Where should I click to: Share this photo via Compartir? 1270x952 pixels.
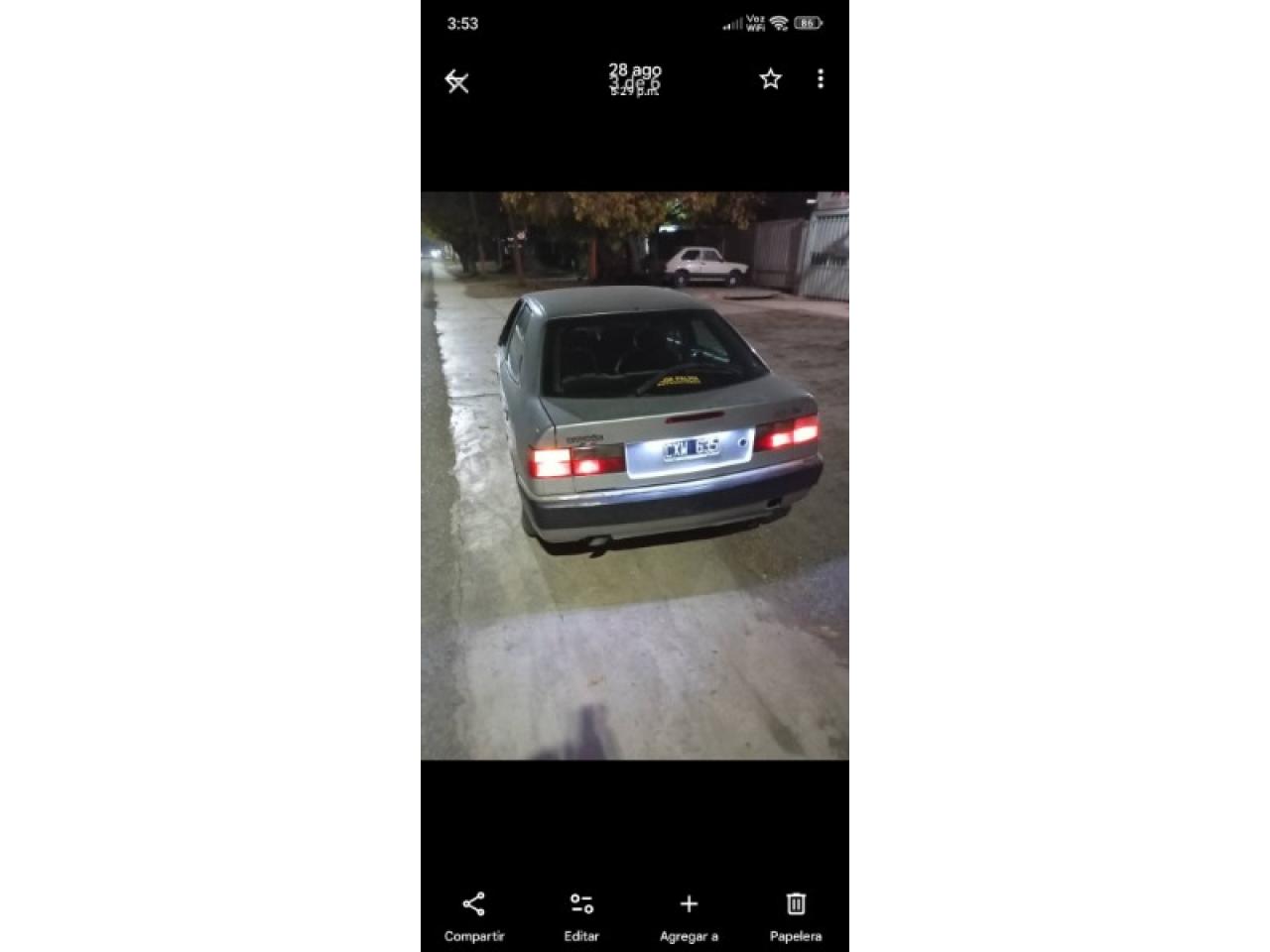click(x=474, y=916)
